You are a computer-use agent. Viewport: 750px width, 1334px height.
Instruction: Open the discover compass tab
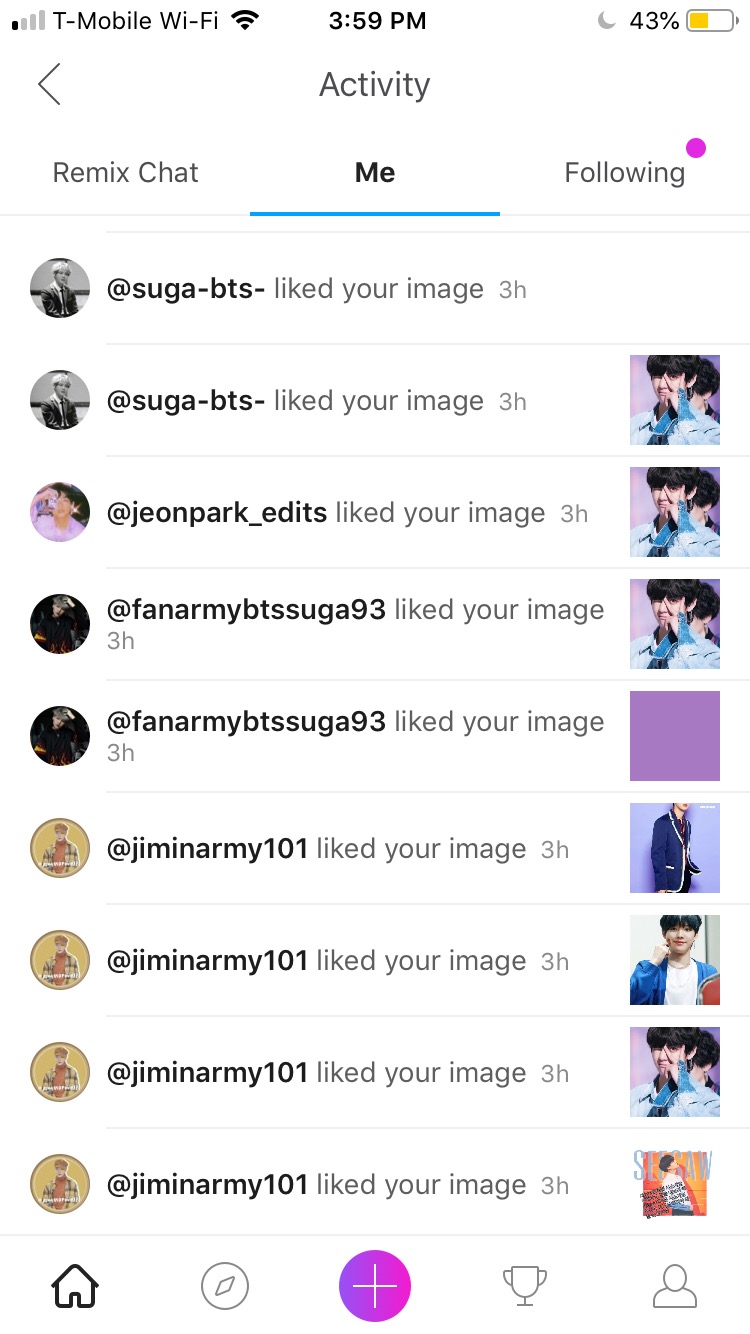(x=225, y=1284)
